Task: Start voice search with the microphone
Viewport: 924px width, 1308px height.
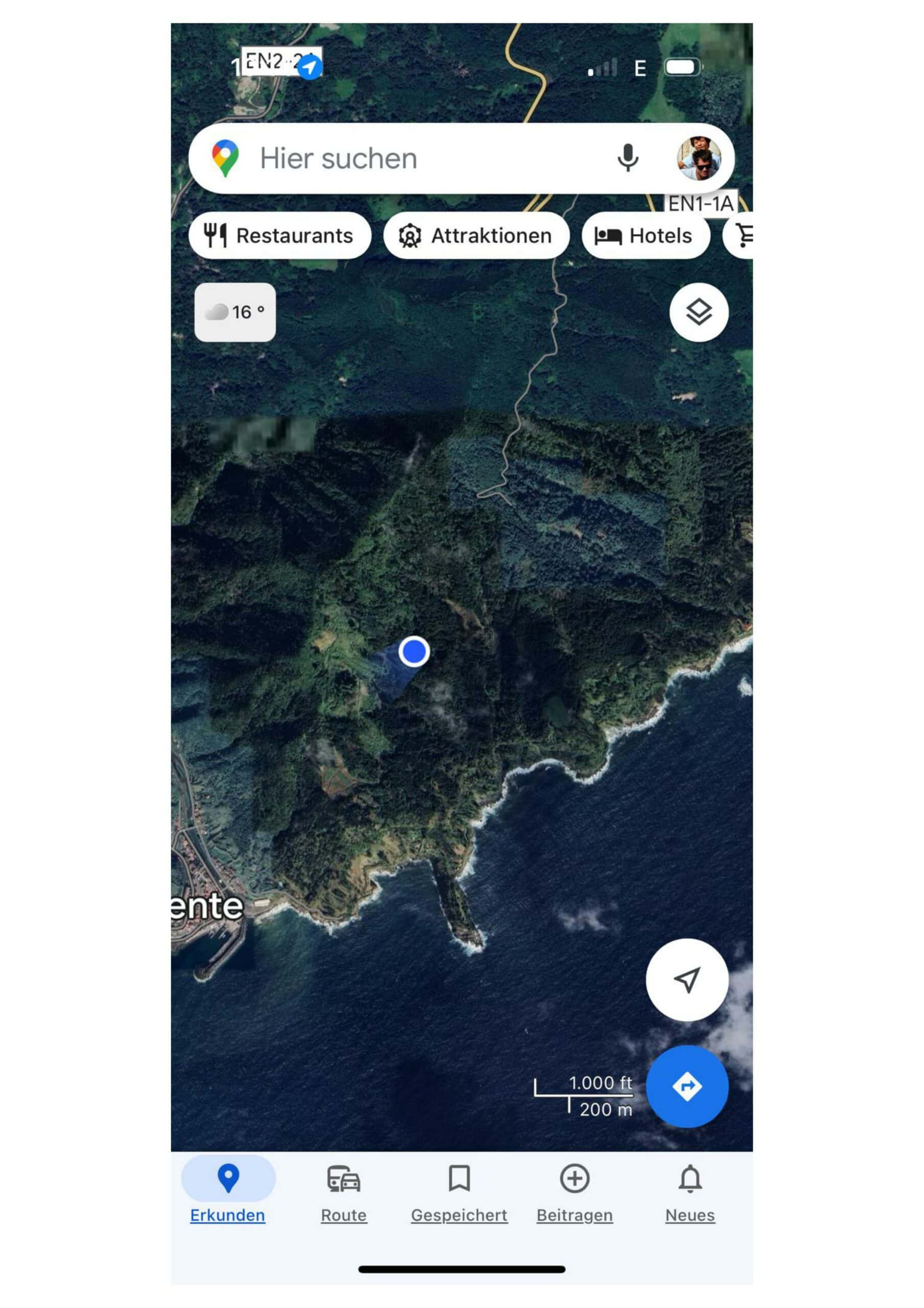Action: [628, 158]
